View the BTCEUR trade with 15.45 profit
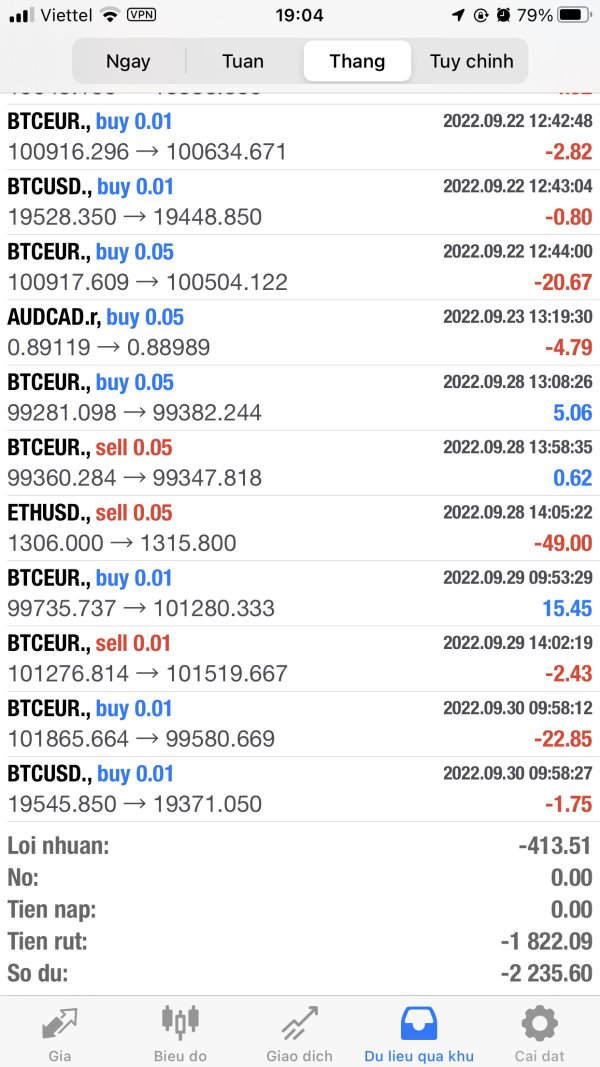 300,593
